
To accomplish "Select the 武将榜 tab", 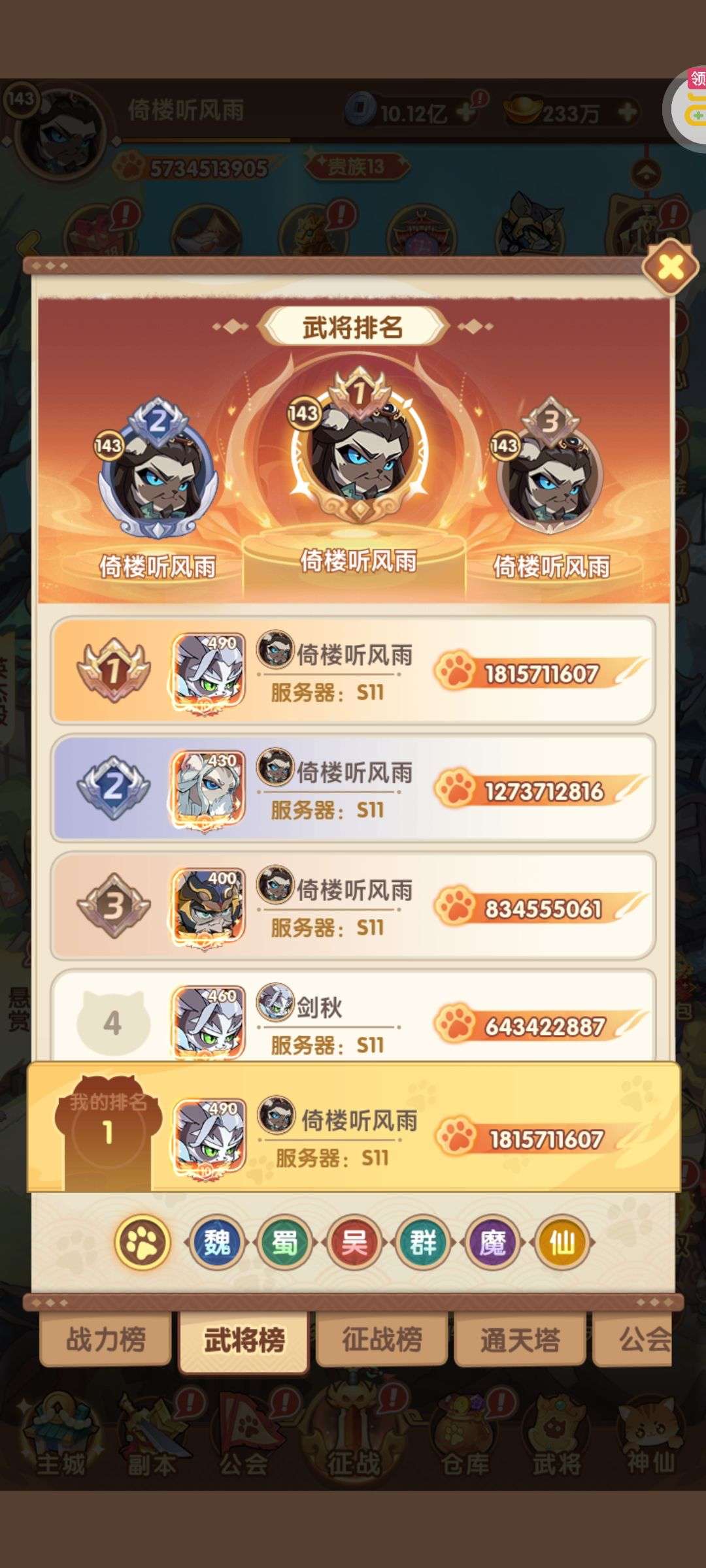I will pos(244,1341).
